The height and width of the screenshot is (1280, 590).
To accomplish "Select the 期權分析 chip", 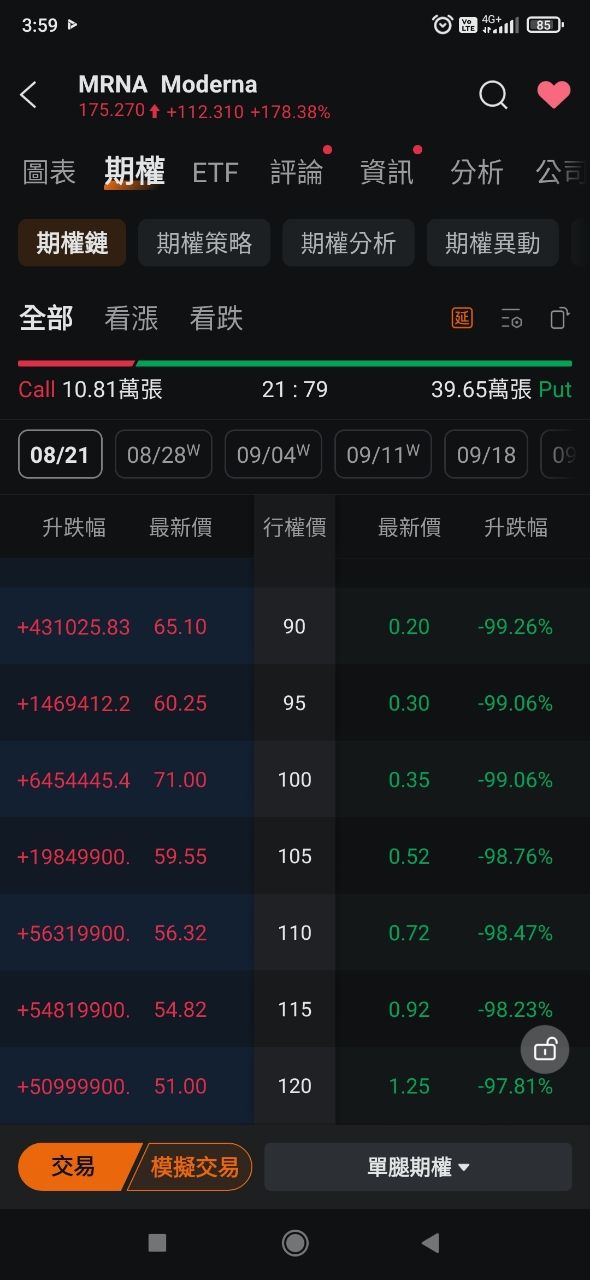I will point(348,243).
